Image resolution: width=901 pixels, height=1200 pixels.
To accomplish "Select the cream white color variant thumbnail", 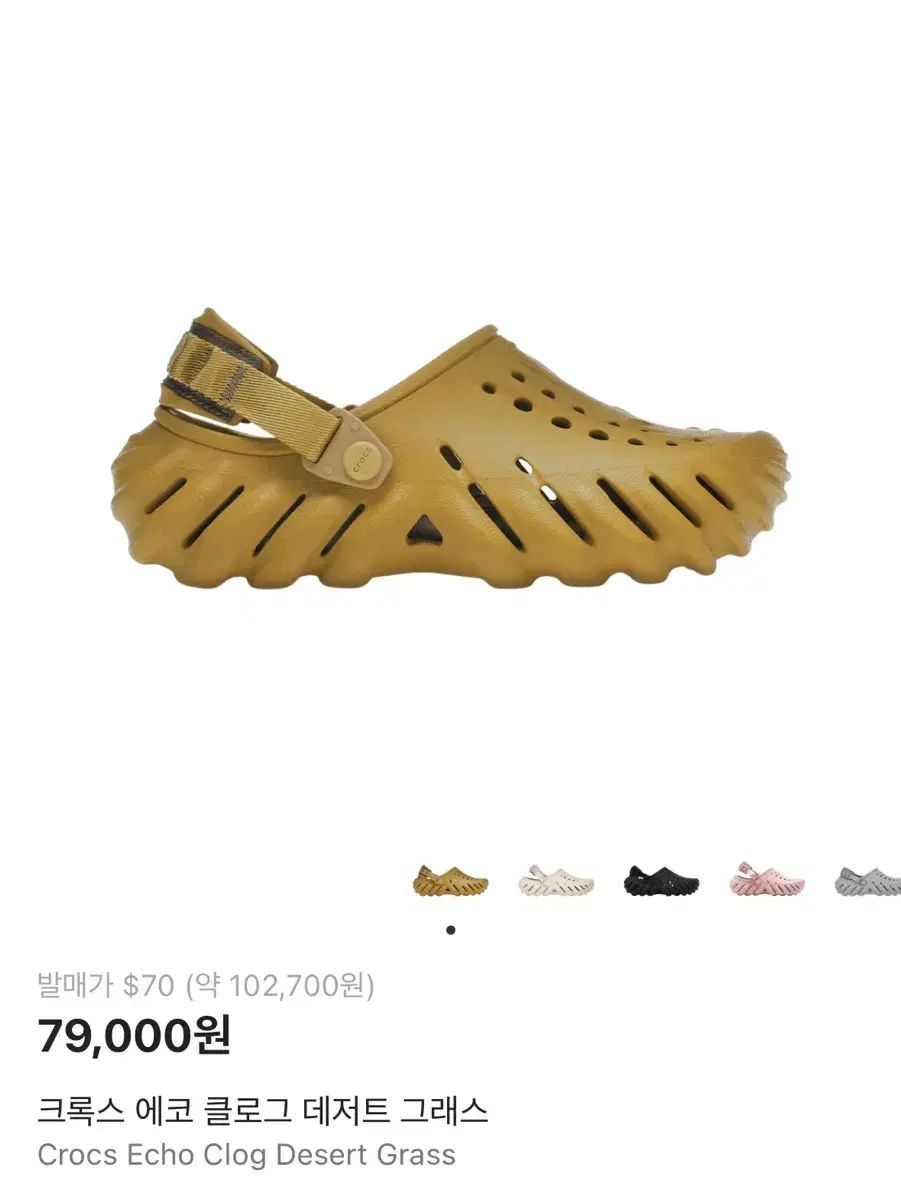I will click(556, 881).
